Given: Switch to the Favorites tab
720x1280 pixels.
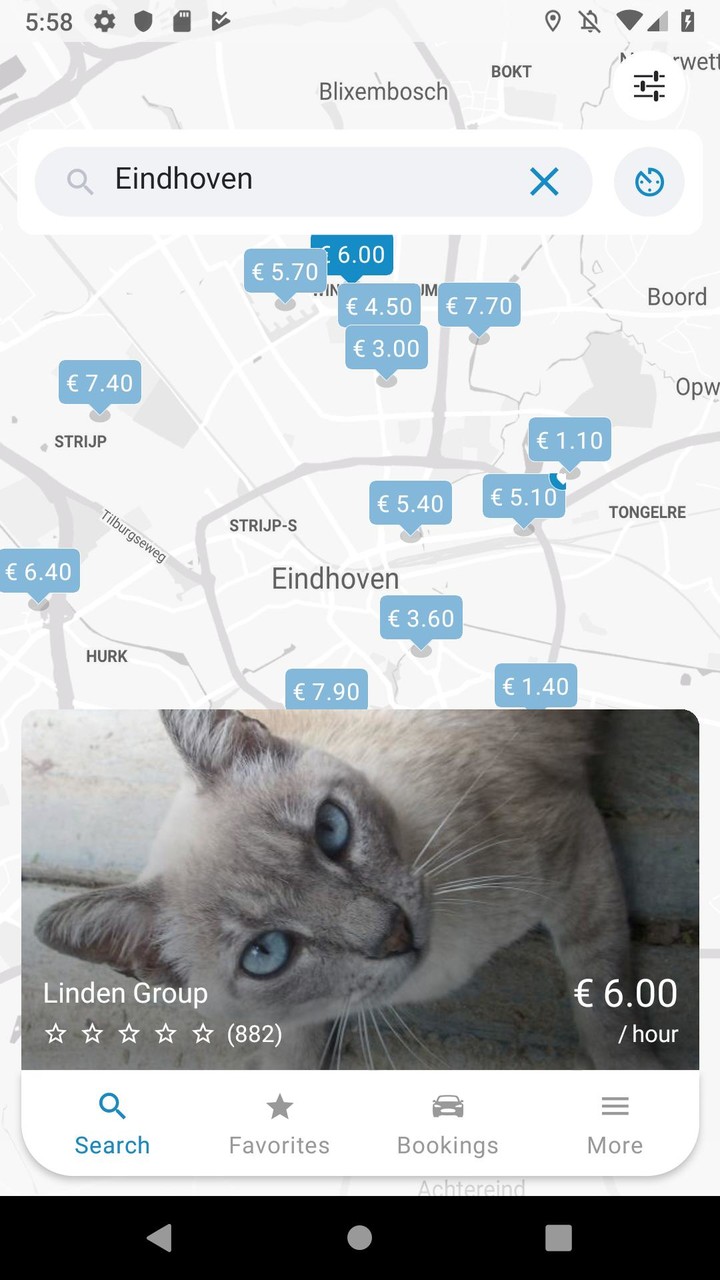Looking at the screenshot, I should (279, 1124).
